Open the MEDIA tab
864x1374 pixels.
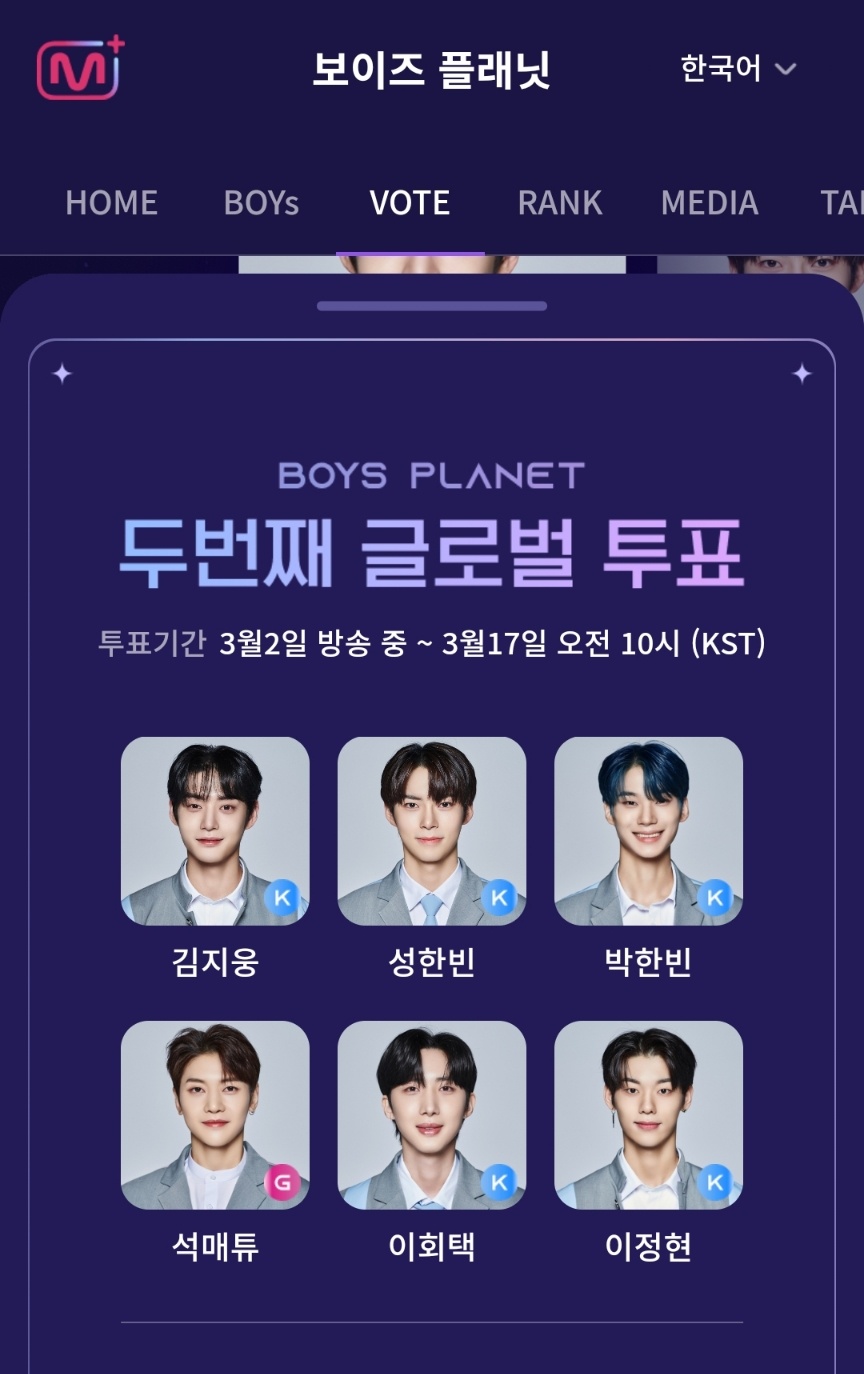709,203
